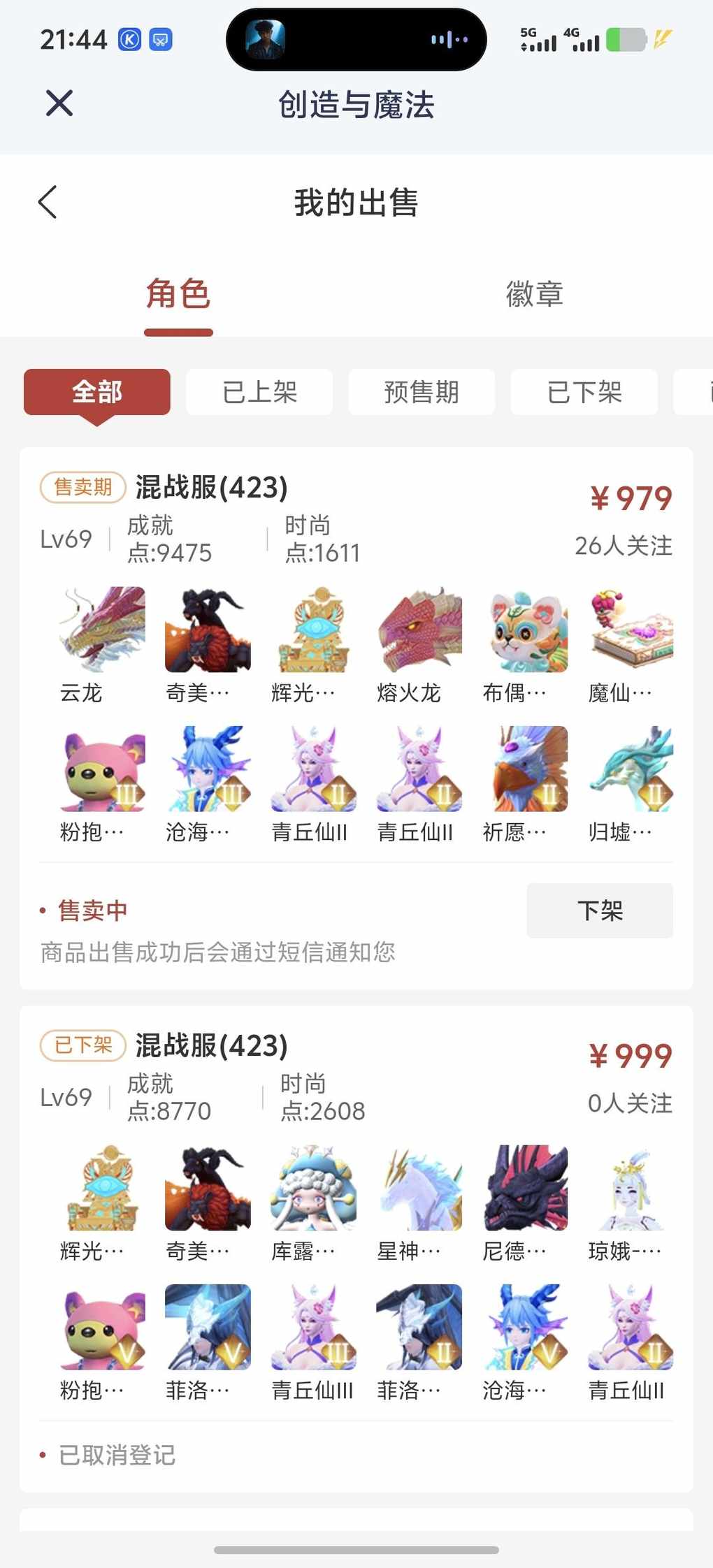Filter by 预售期 listings

[422, 392]
